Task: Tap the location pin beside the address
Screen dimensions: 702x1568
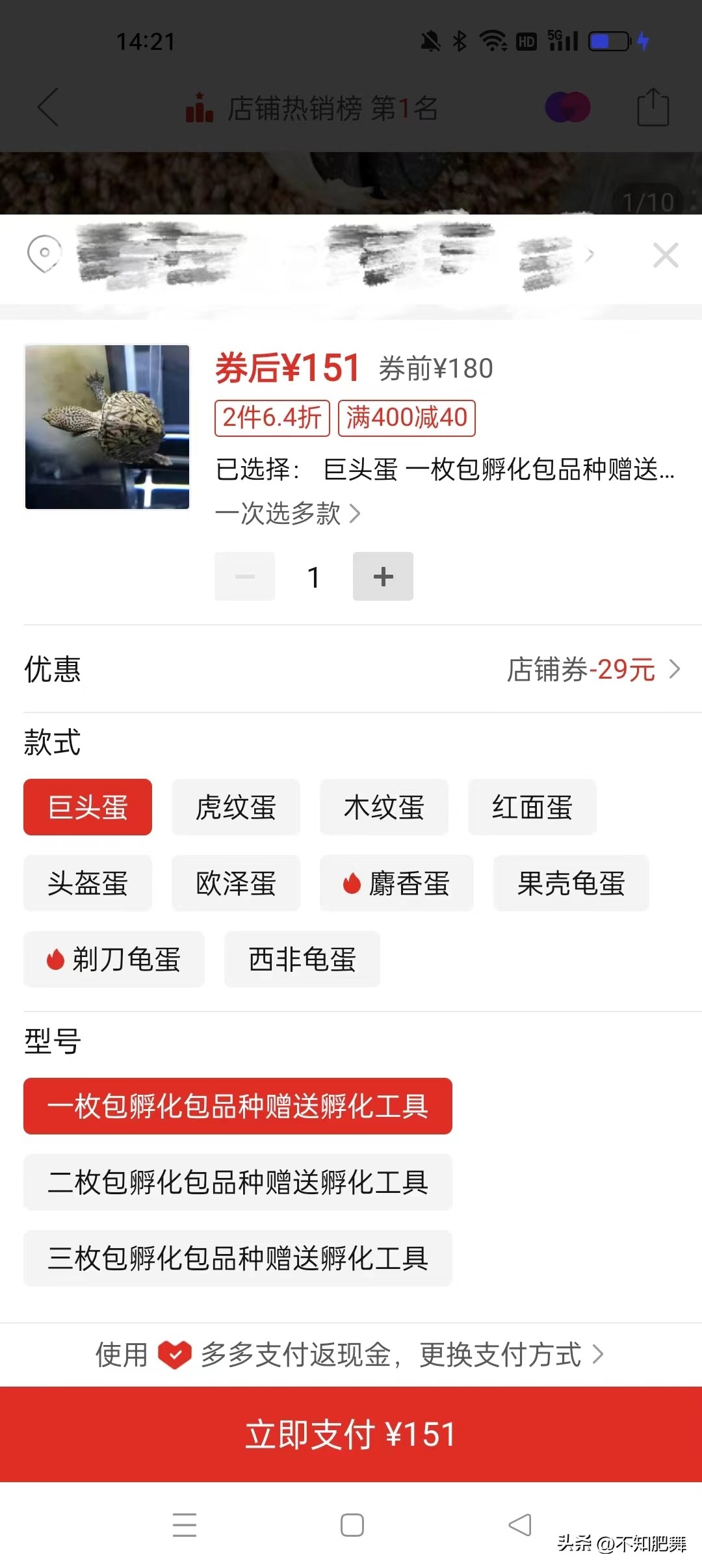Action: click(43, 255)
